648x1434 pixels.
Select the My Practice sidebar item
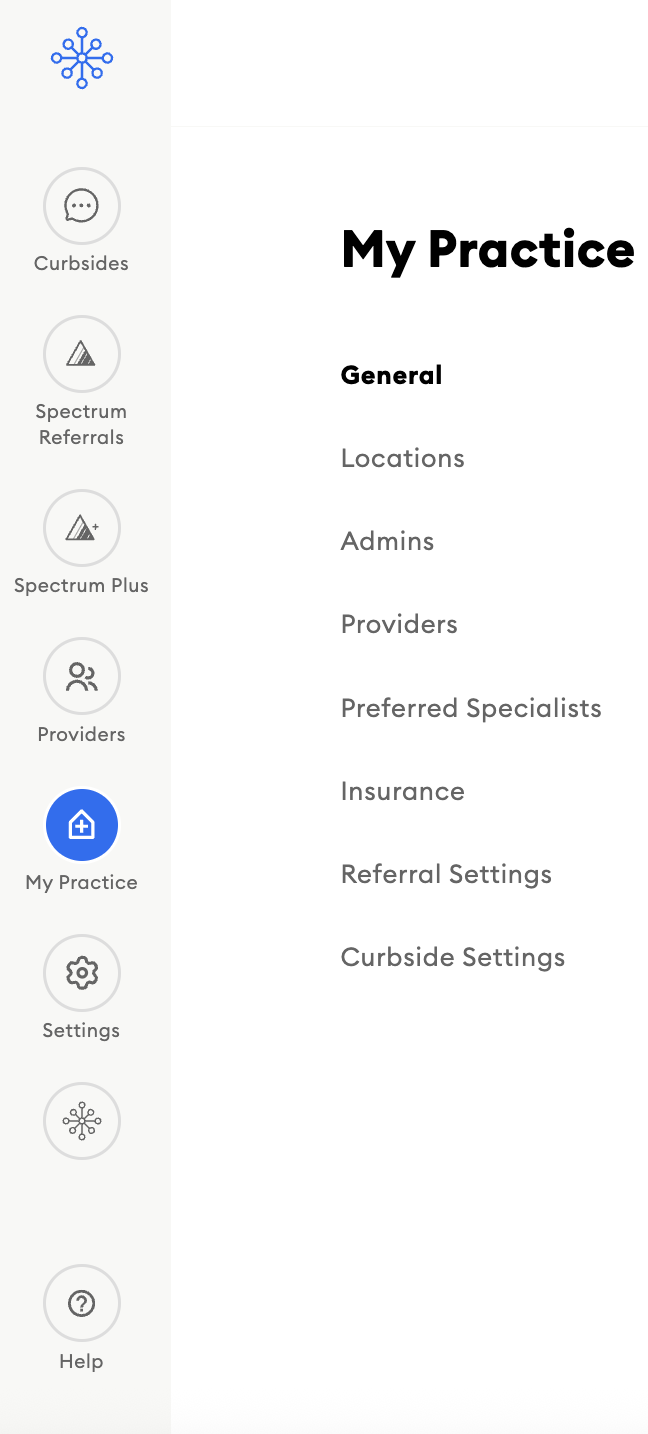(x=81, y=825)
